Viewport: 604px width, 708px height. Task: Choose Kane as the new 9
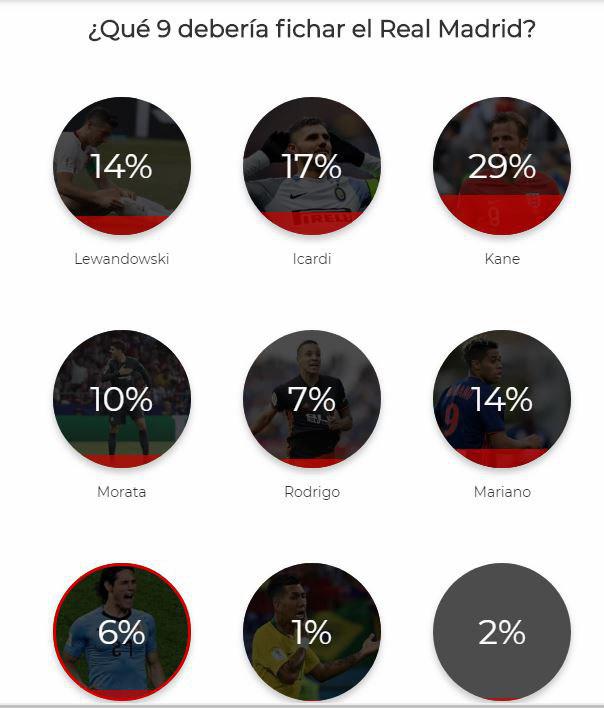point(501,166)
